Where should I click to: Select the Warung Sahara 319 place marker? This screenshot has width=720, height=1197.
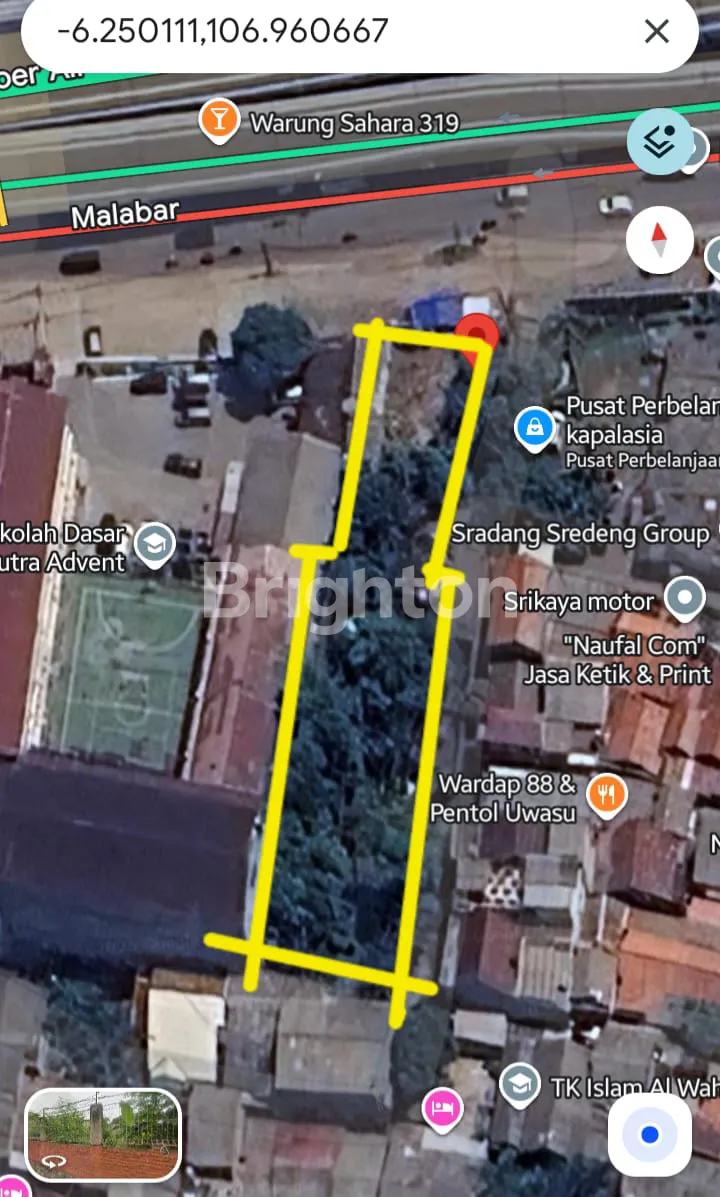[x=218, y=120]
